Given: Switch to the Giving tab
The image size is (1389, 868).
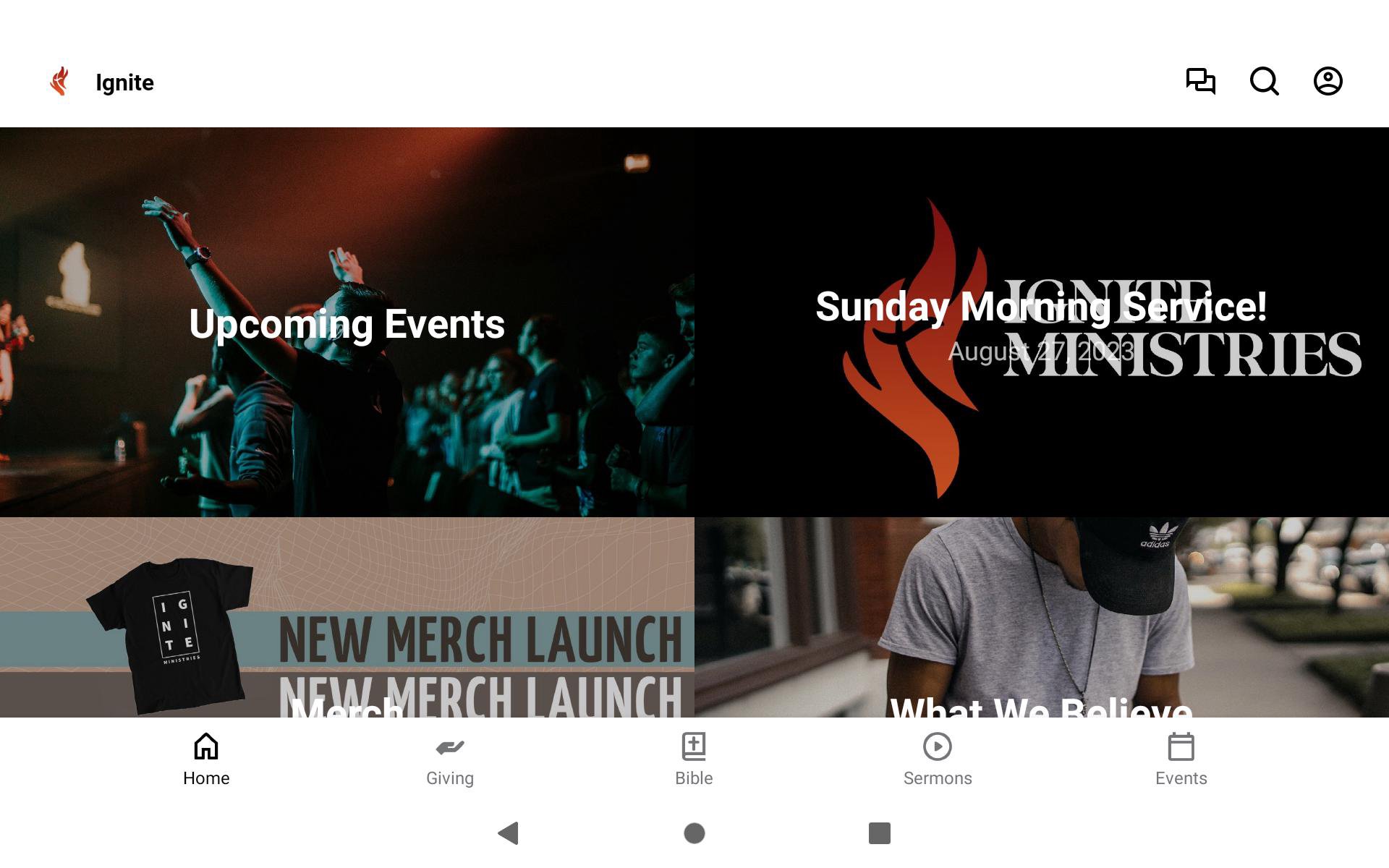Looking at the screenshot, I should [x=450, y=759].
